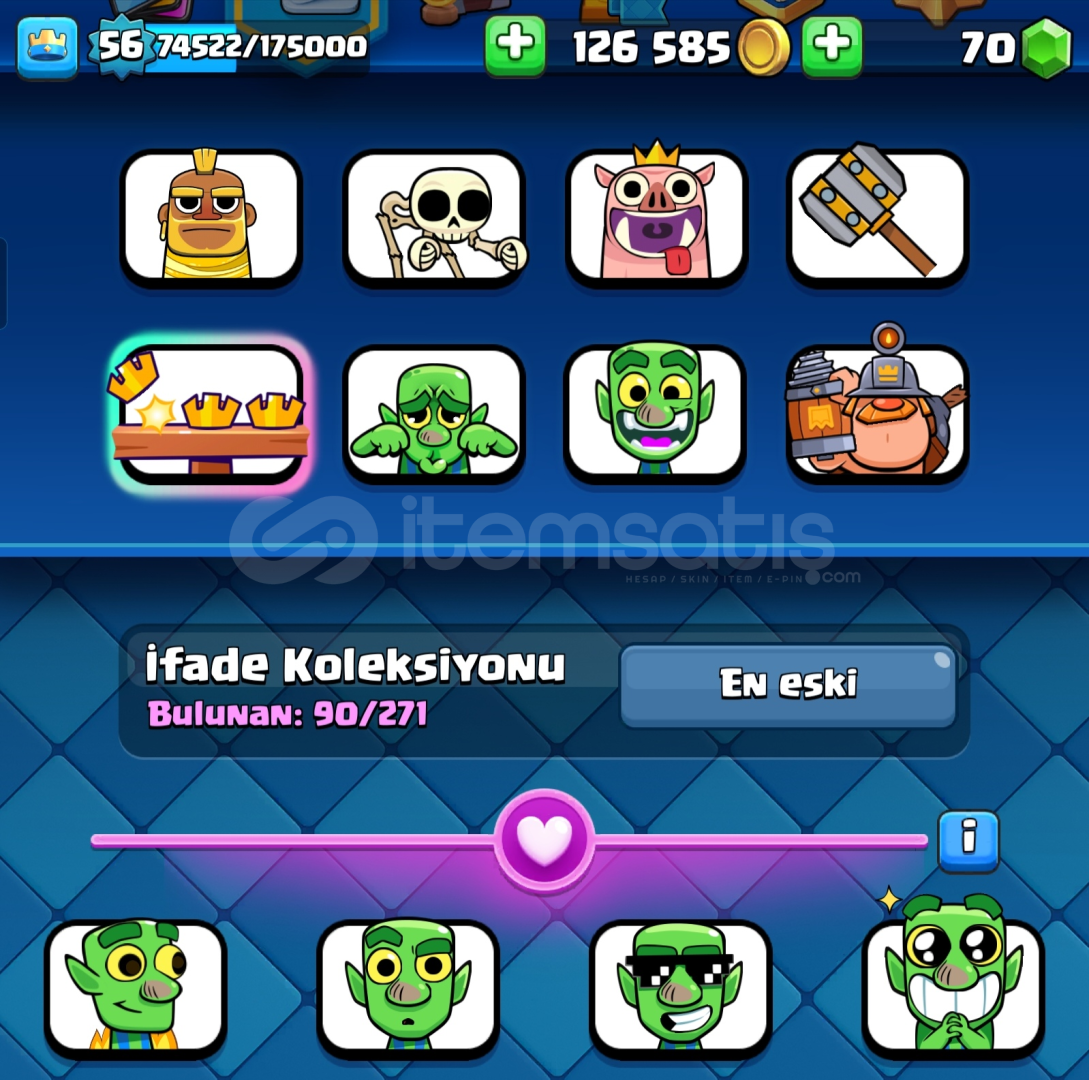This screenshot has width=1089, height=1080.
Task: Change sort order from En eski
Action: (788, 685)
